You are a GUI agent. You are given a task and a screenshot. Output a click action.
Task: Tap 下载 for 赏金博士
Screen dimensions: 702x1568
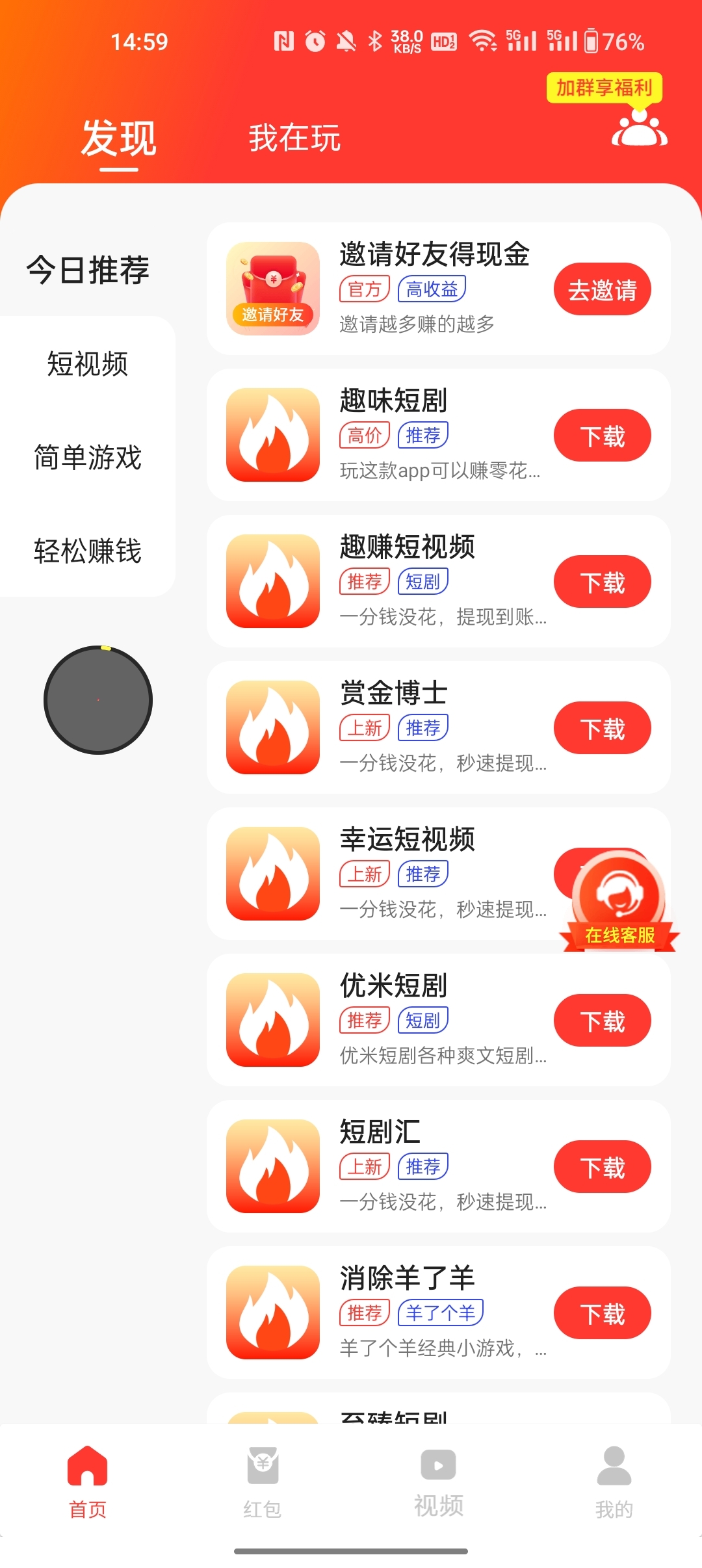602,728
